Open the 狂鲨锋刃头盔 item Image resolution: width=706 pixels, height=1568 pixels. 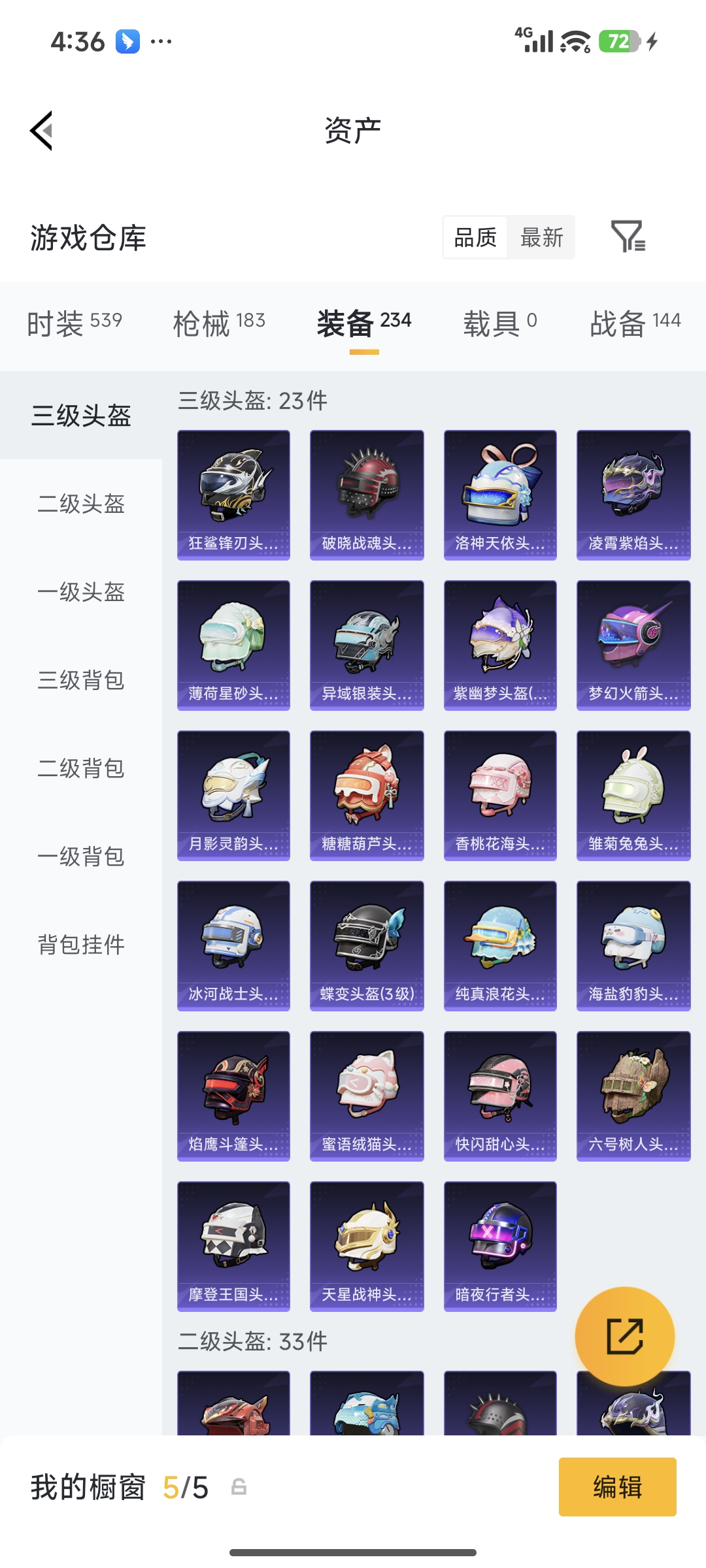click(233, 495)
